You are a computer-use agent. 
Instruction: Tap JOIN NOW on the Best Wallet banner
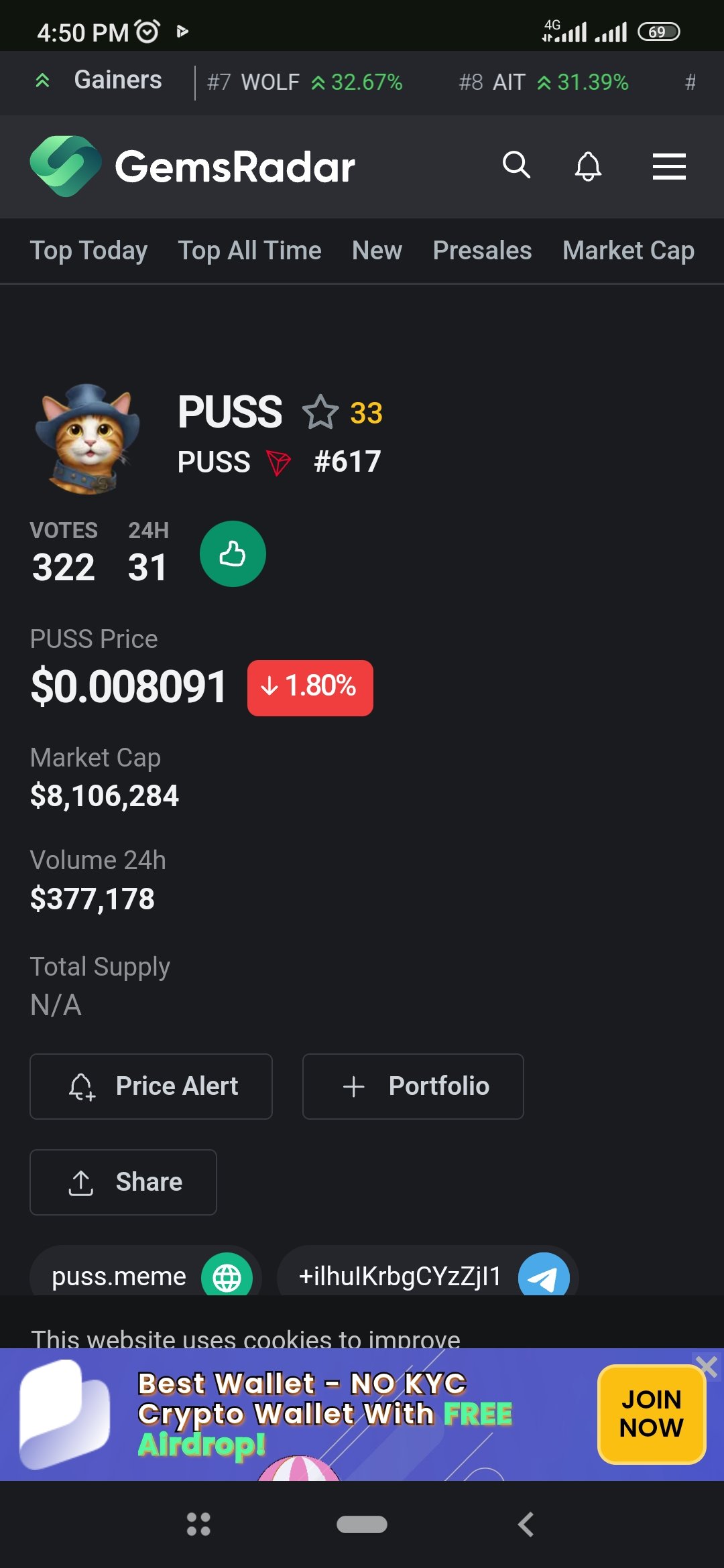(651, 1414)
